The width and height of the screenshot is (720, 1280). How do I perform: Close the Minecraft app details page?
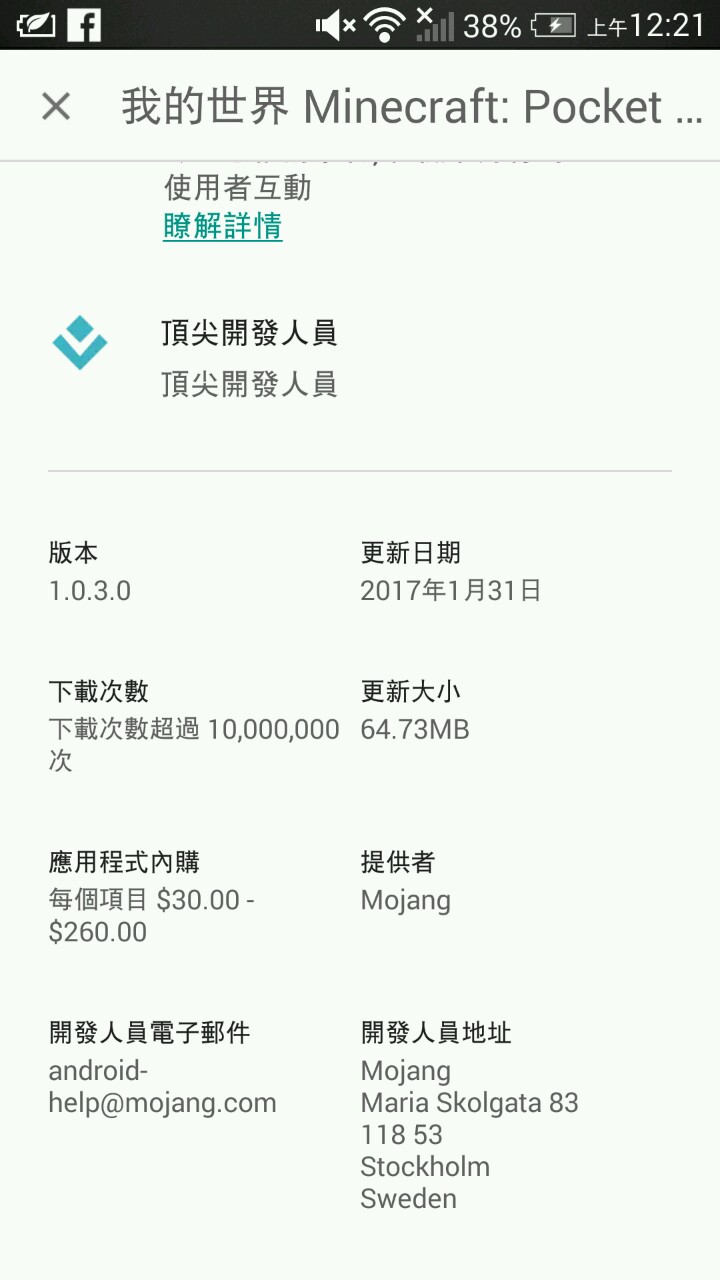coord(56,106)
